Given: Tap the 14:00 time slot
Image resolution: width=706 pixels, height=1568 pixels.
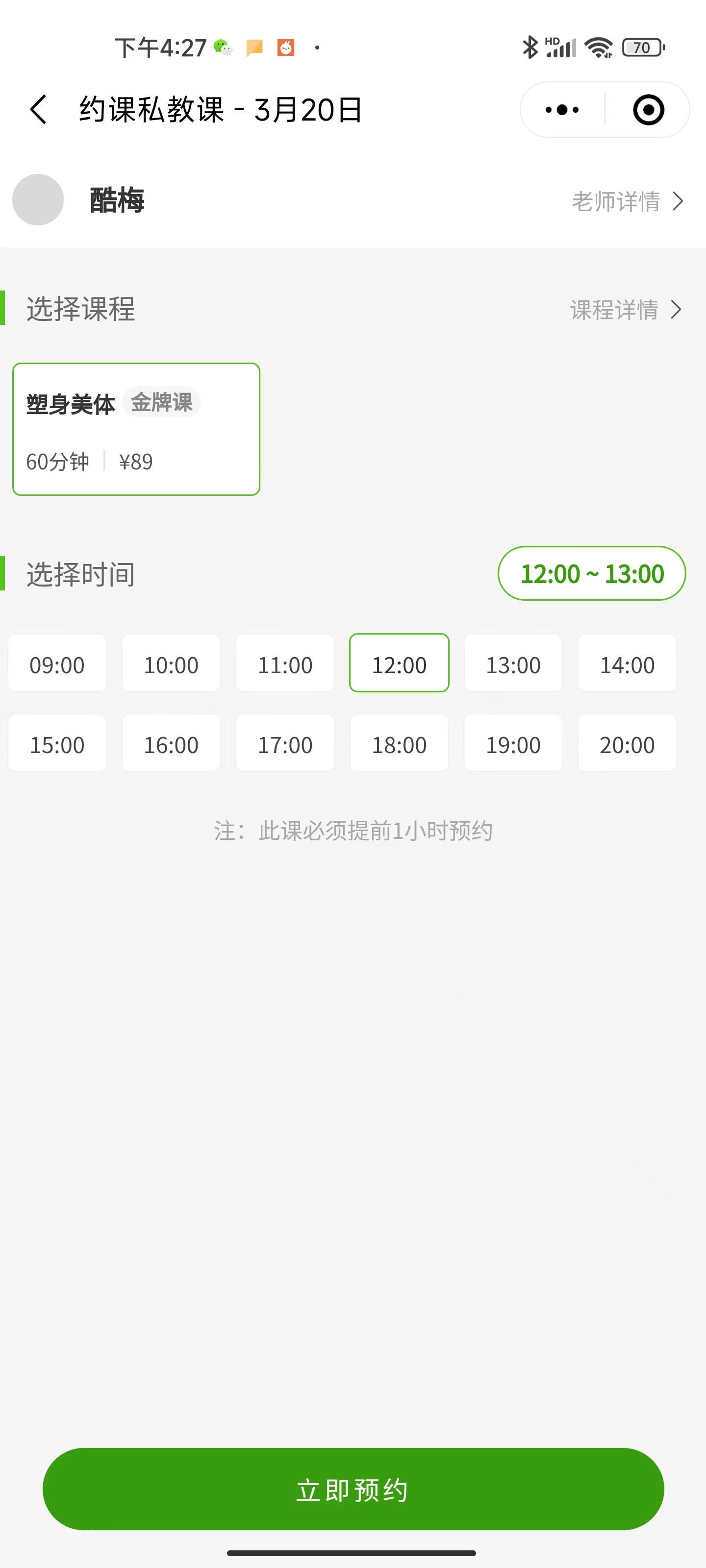Looking at the screenshot, I should tap(627, 663).
